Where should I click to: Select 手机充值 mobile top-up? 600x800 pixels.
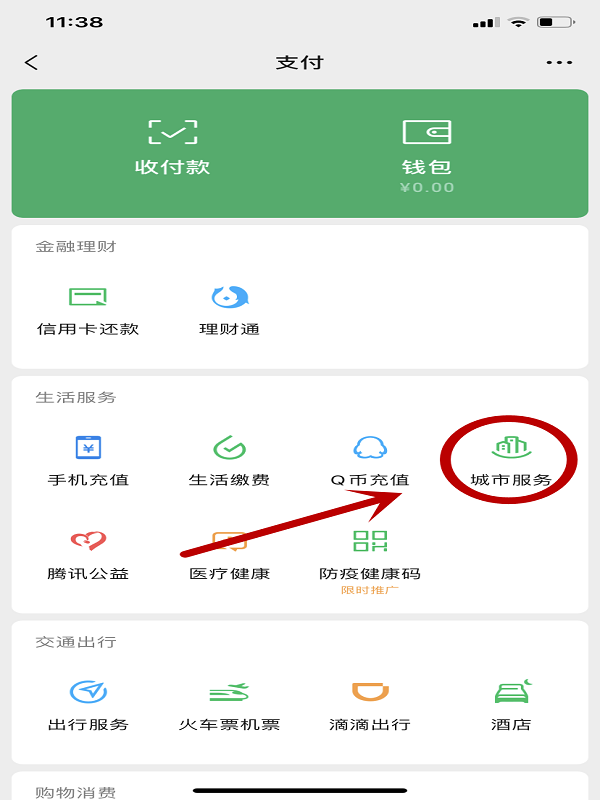pos(88,460)
